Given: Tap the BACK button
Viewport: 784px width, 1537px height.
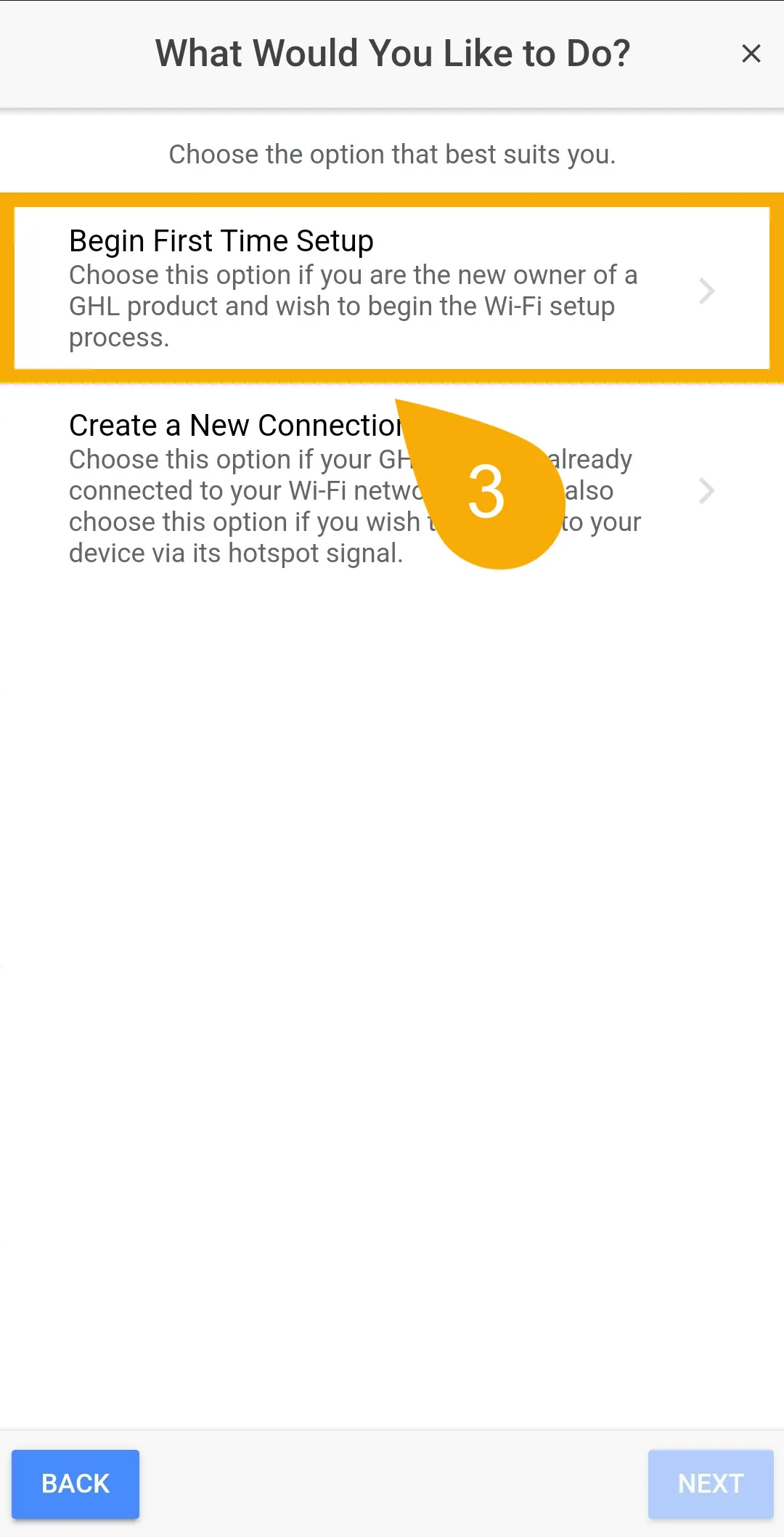Looking at the screenshot, I should click(x=75, y=1484).
